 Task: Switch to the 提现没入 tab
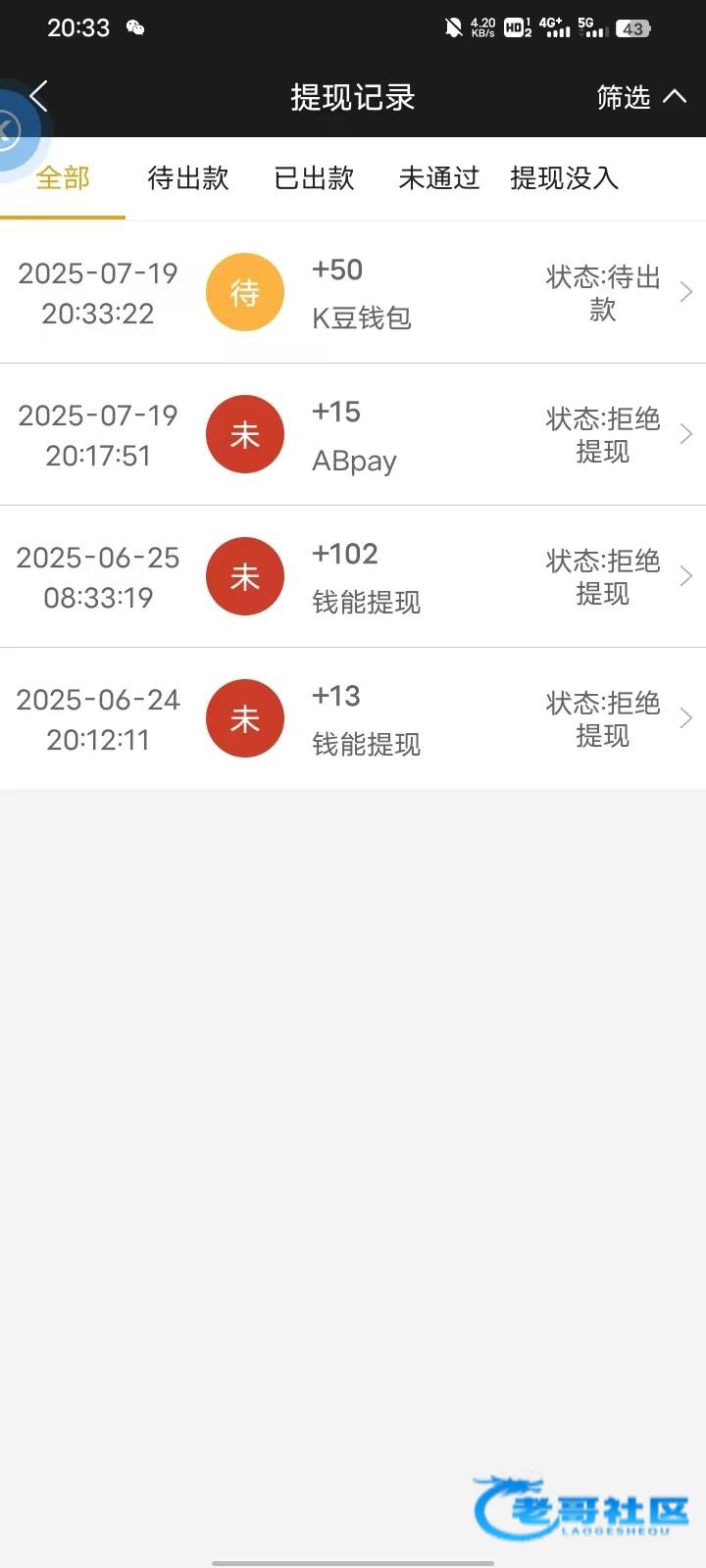click(565, 178)
